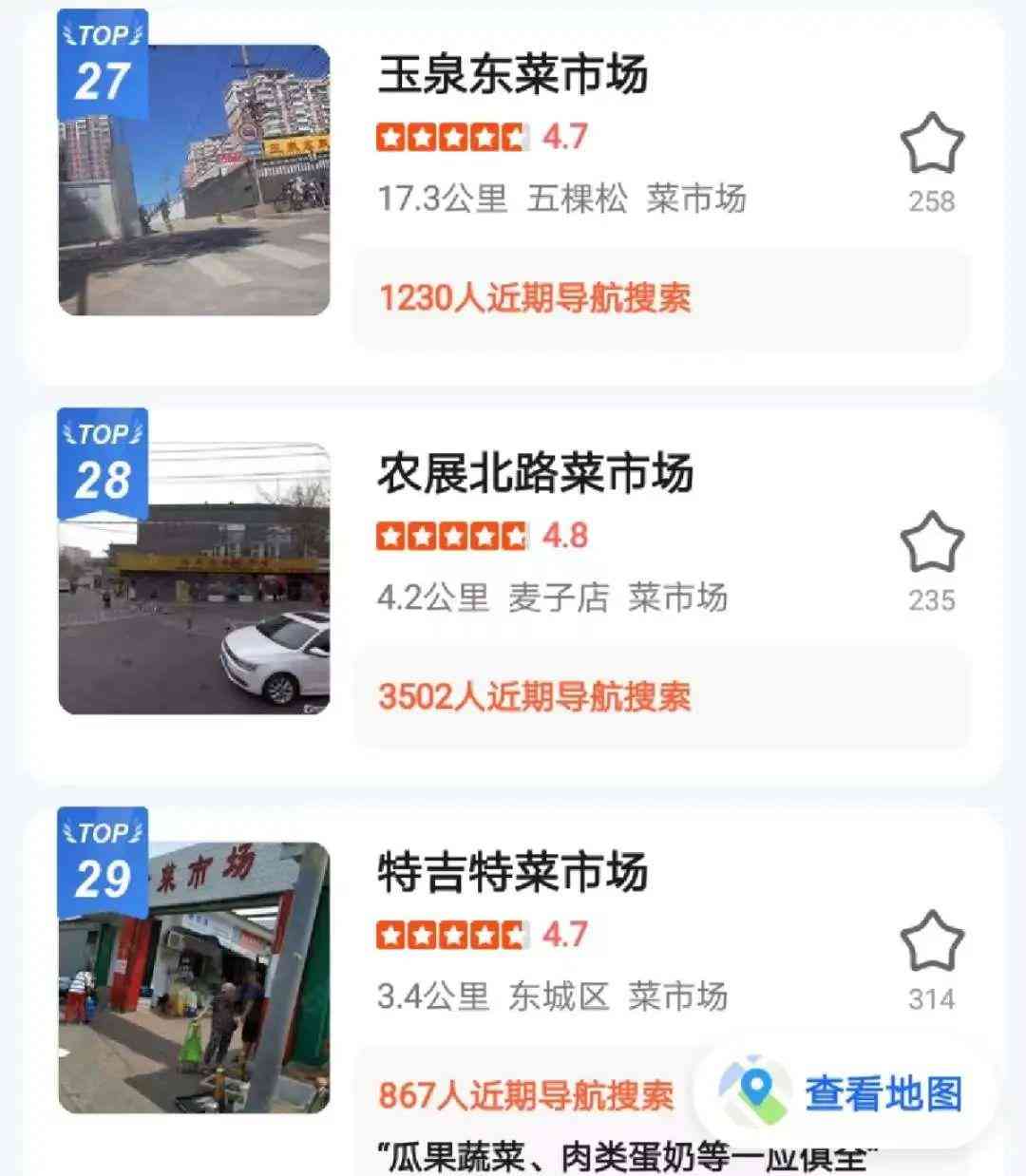Favorite 玉泉东菜市场 with the star icon
The height and width of the screenshot is (1176, 1026).
coord(931,145)
